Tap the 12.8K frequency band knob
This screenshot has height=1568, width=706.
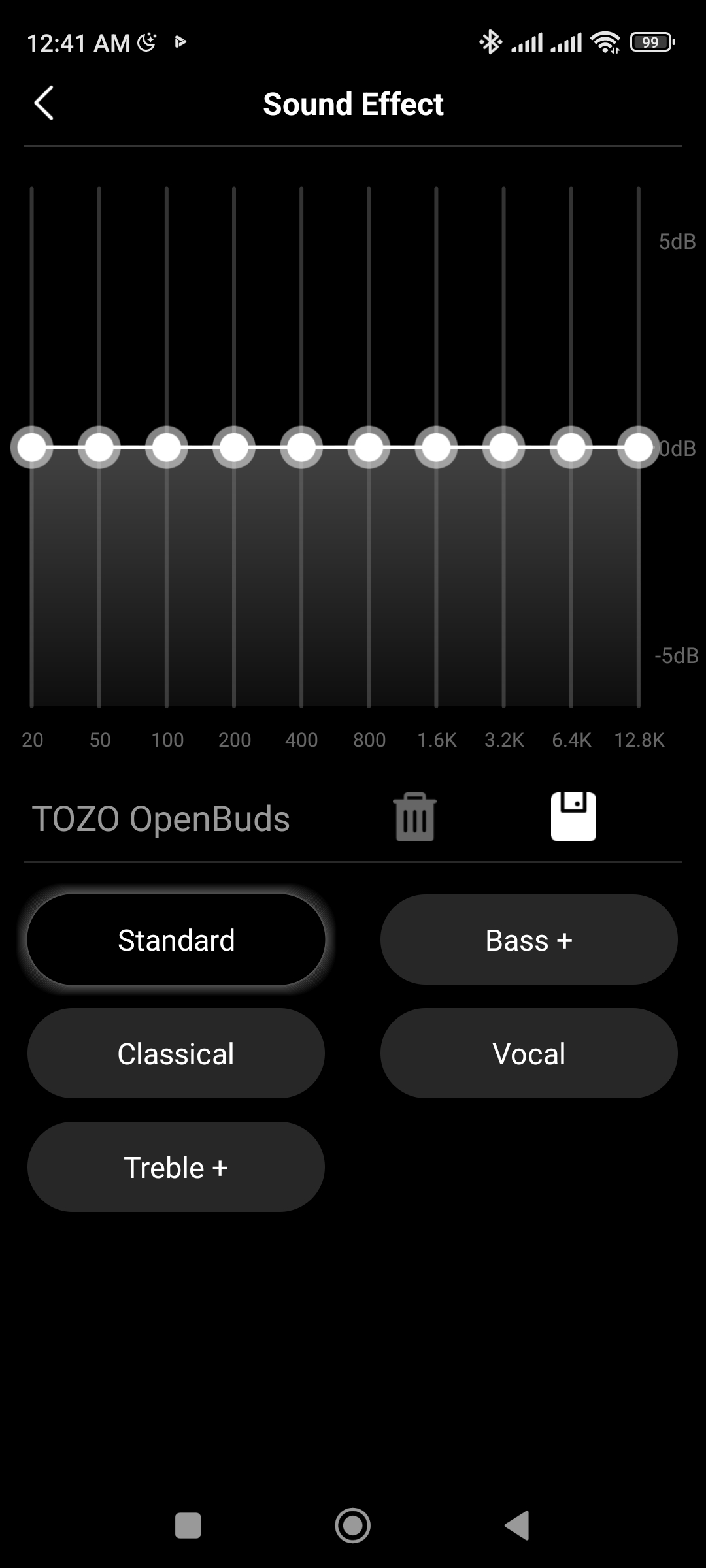(639, 447)
